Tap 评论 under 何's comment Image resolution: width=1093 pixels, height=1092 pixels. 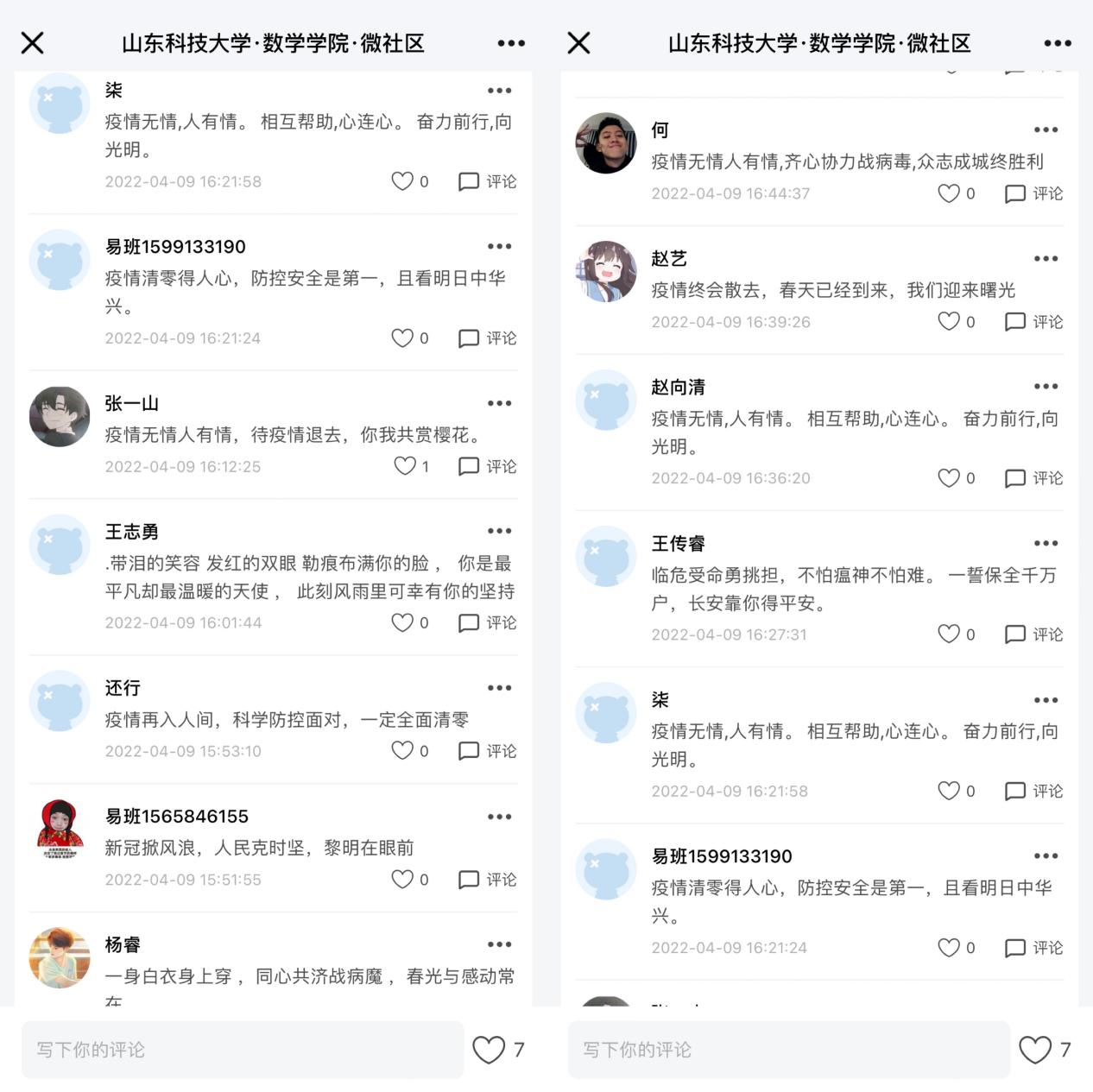1033,193
